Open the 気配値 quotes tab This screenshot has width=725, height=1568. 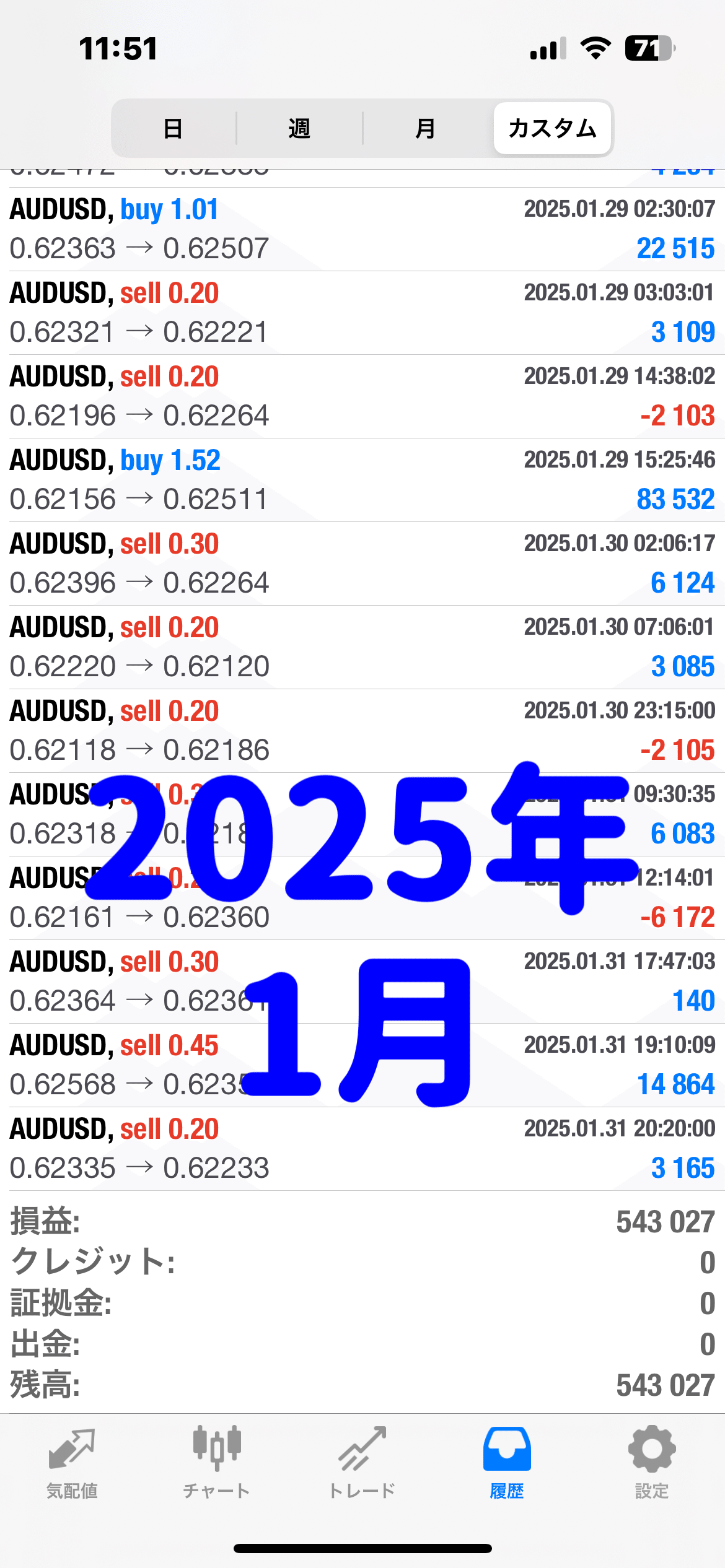(72, 1463)
